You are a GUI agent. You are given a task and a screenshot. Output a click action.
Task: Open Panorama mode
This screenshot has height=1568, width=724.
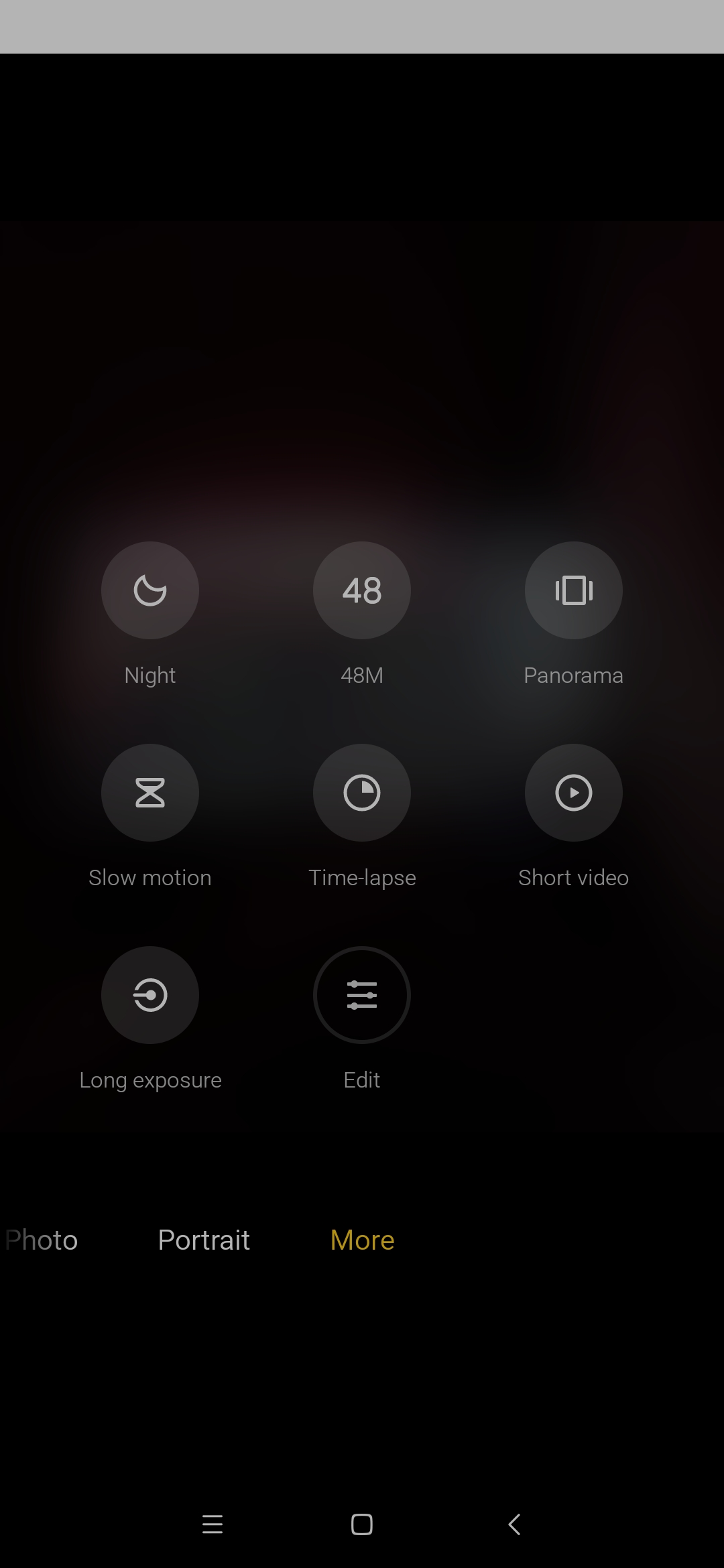[x=574, y=590]
